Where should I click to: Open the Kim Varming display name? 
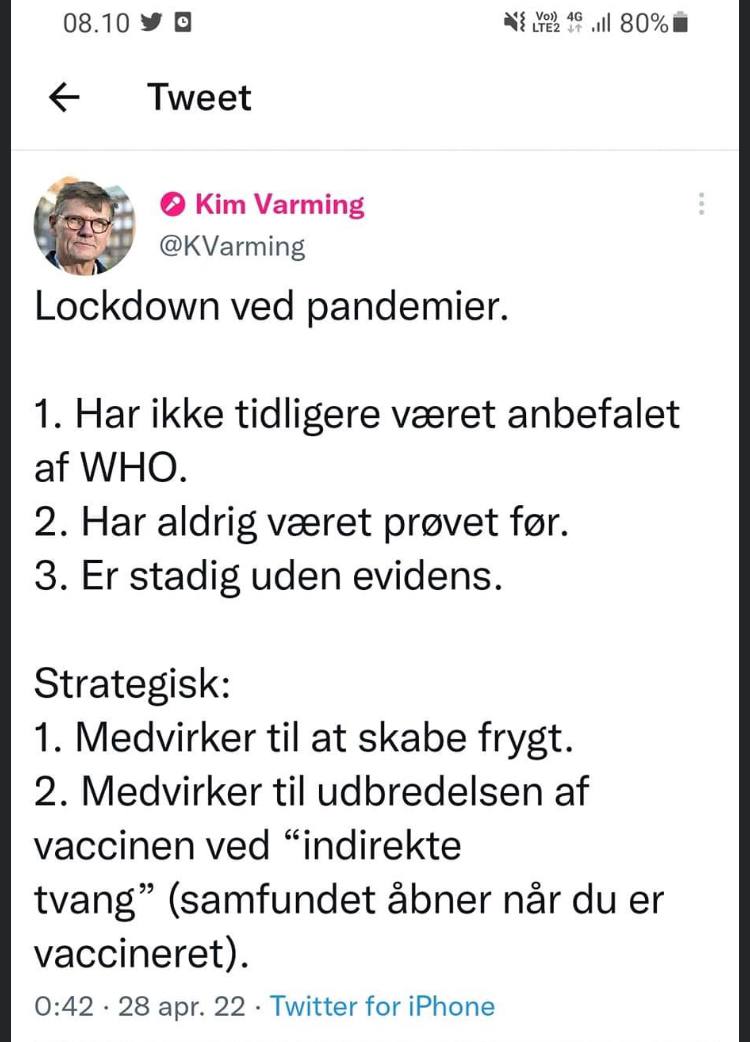[x=280, y=204]
